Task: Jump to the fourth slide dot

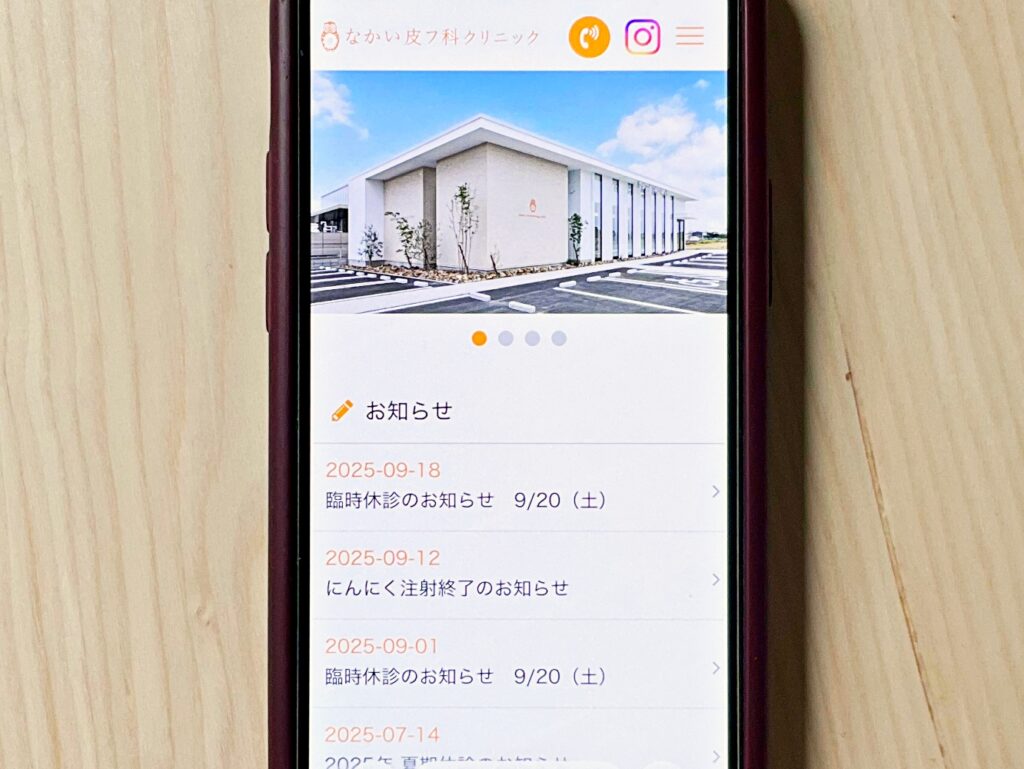Action: 559,338
